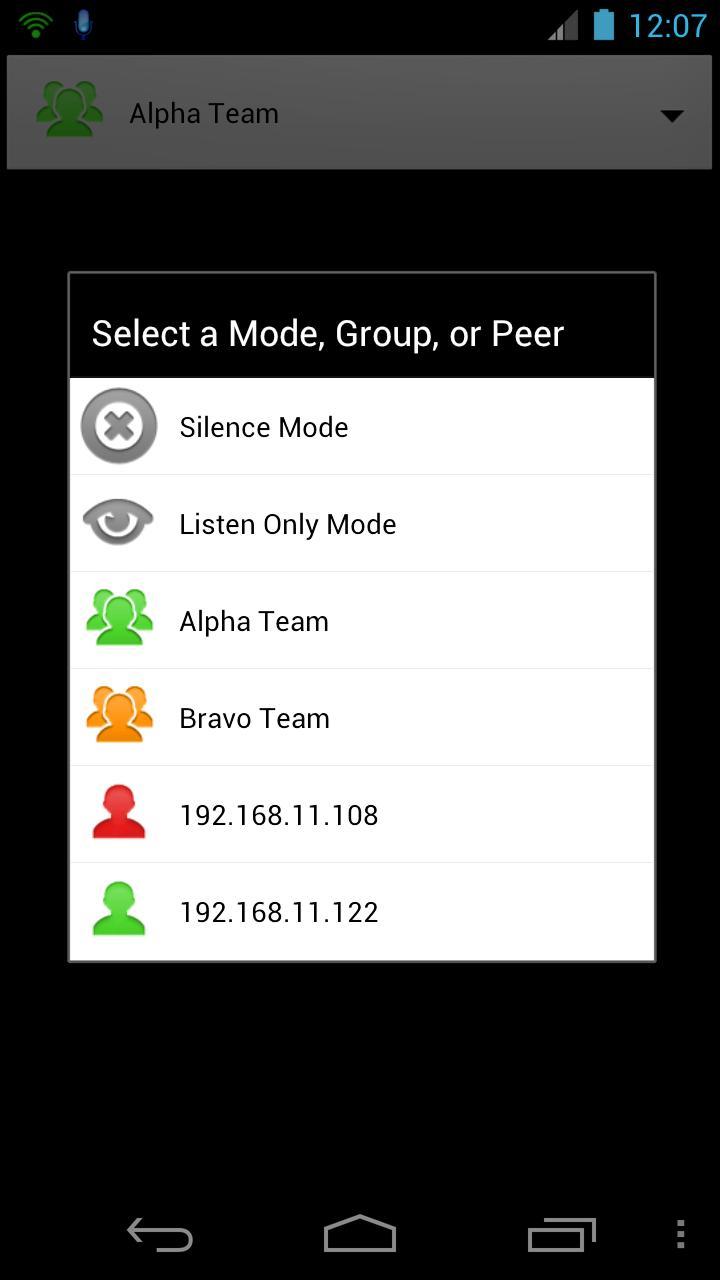Open the overflow menu in the navigation bar
The width and height of the screenshot is (720, 1280).
click(x=680, y=1235)
